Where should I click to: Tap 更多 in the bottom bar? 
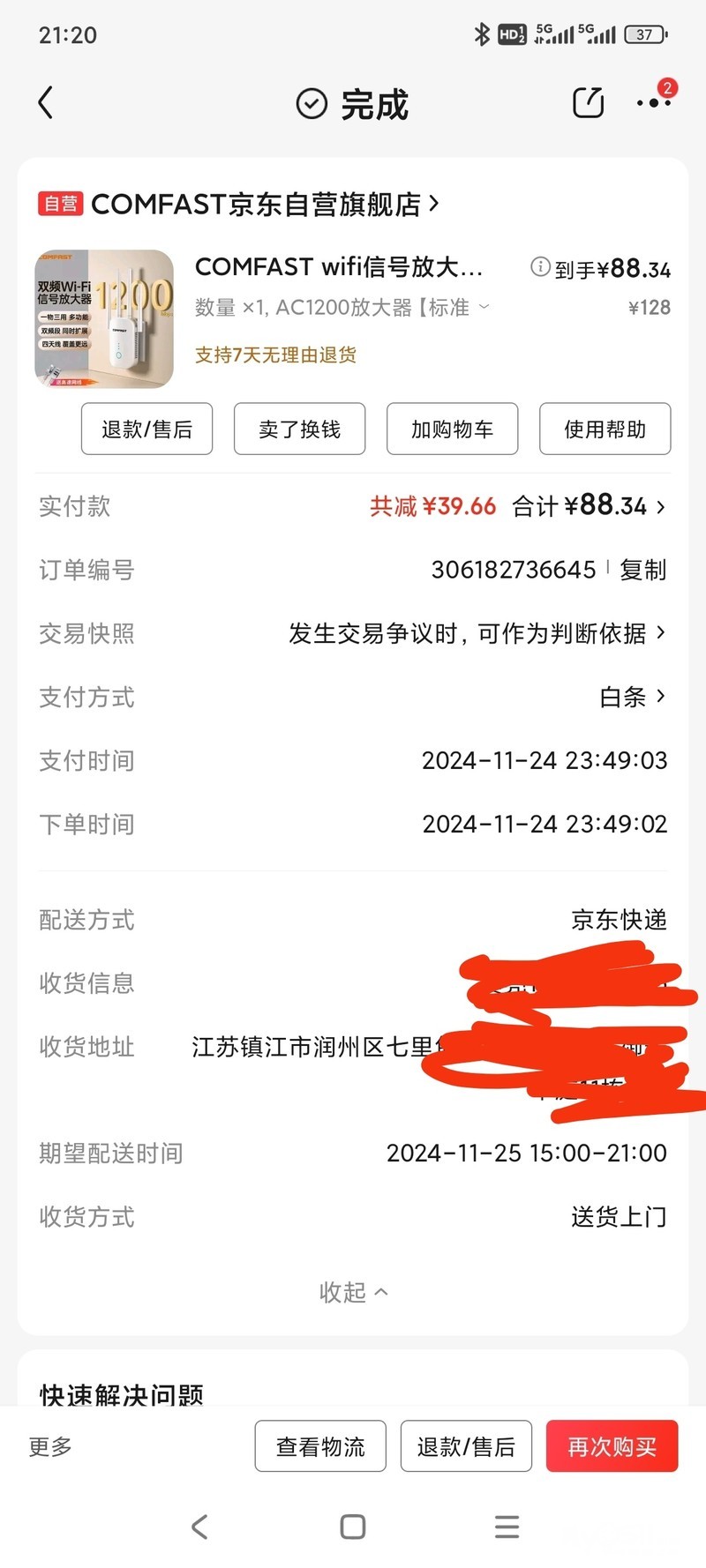pos(50,1446)
